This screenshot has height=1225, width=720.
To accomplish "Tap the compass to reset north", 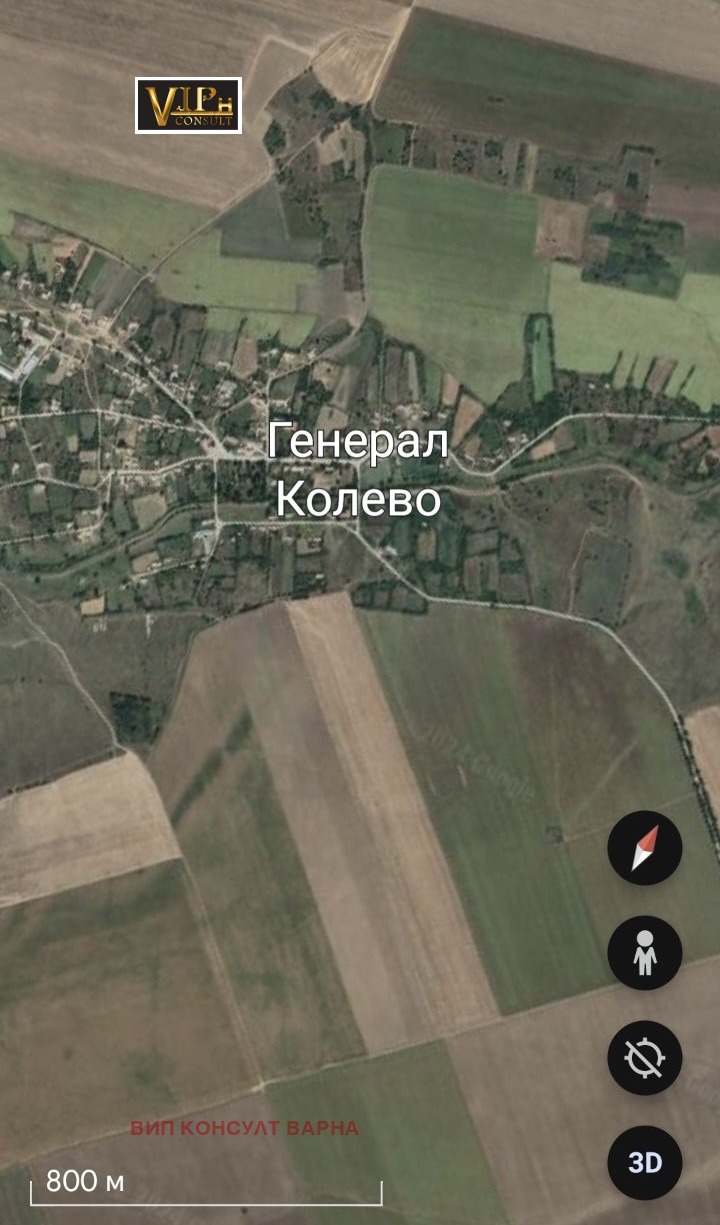I will point(645,848).
